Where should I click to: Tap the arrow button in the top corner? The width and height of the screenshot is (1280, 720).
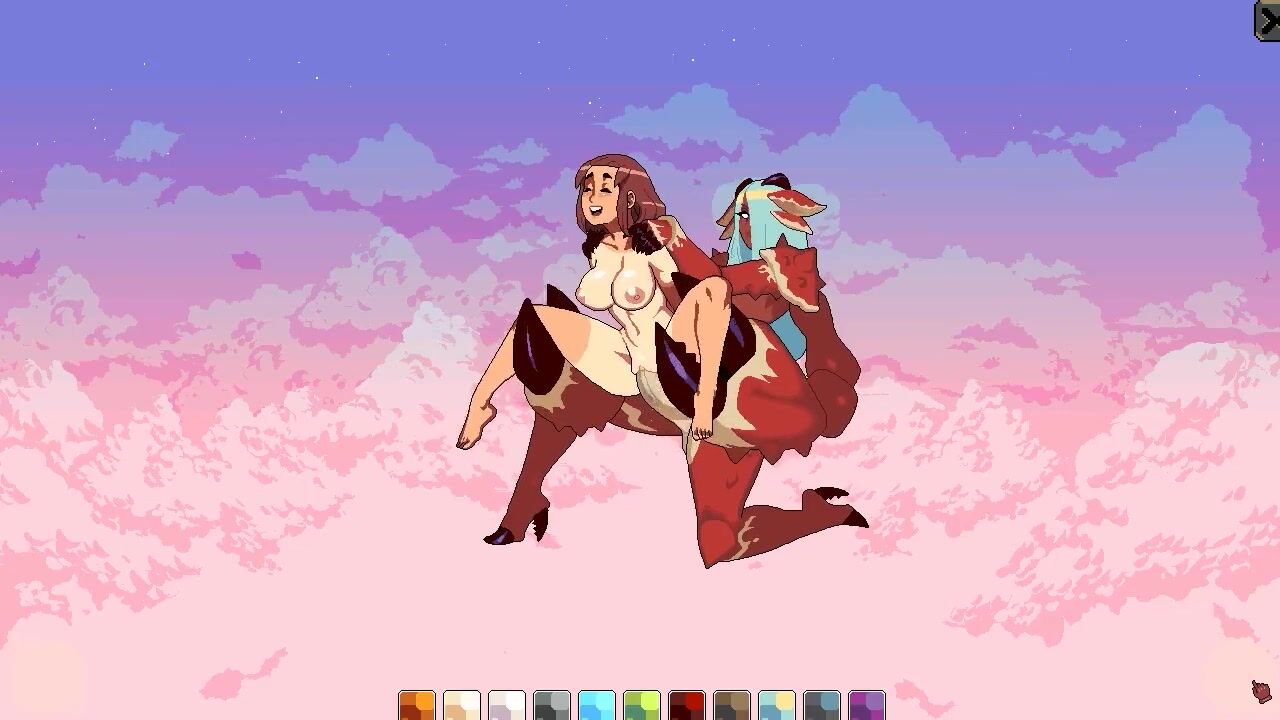(1267, 21)
